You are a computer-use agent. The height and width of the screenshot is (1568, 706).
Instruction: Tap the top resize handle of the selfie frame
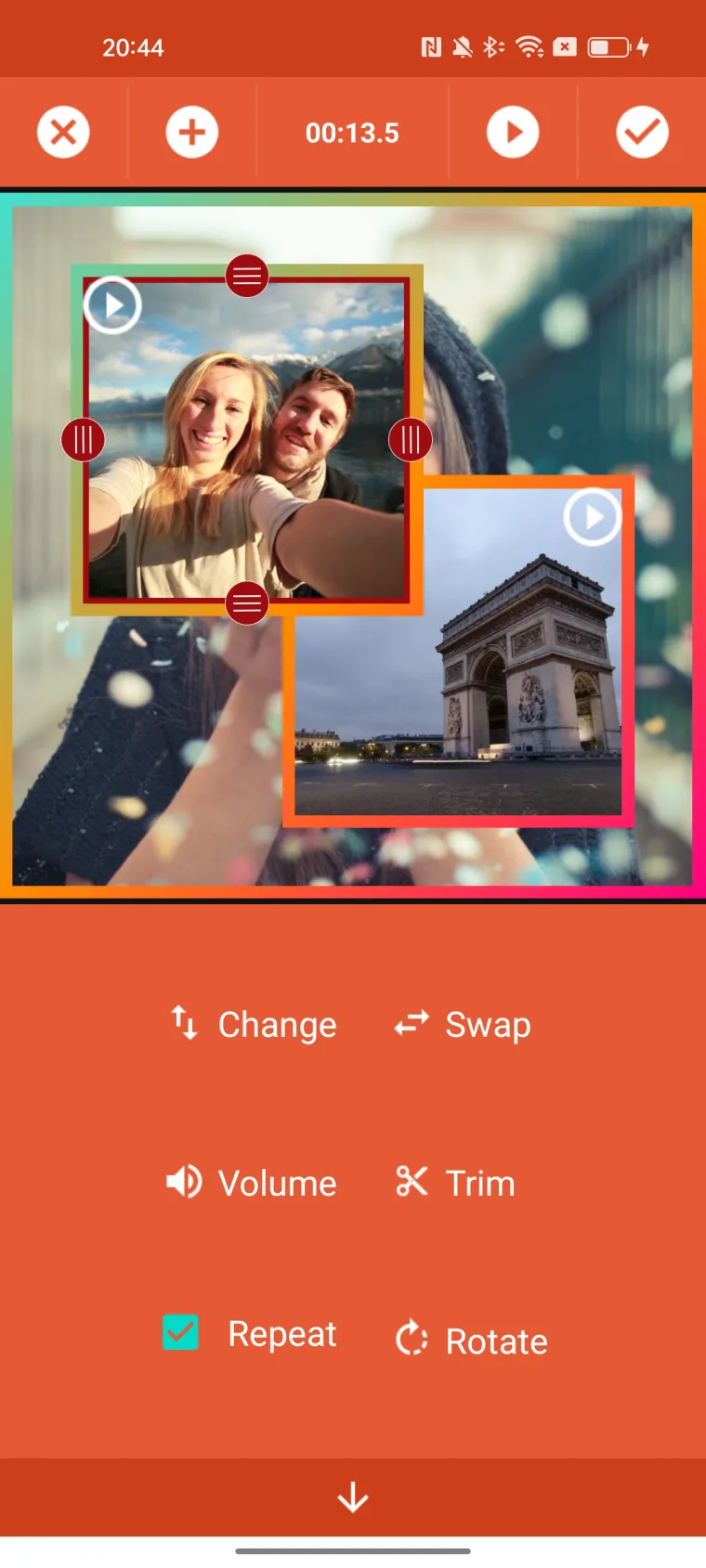pos(247,276)
